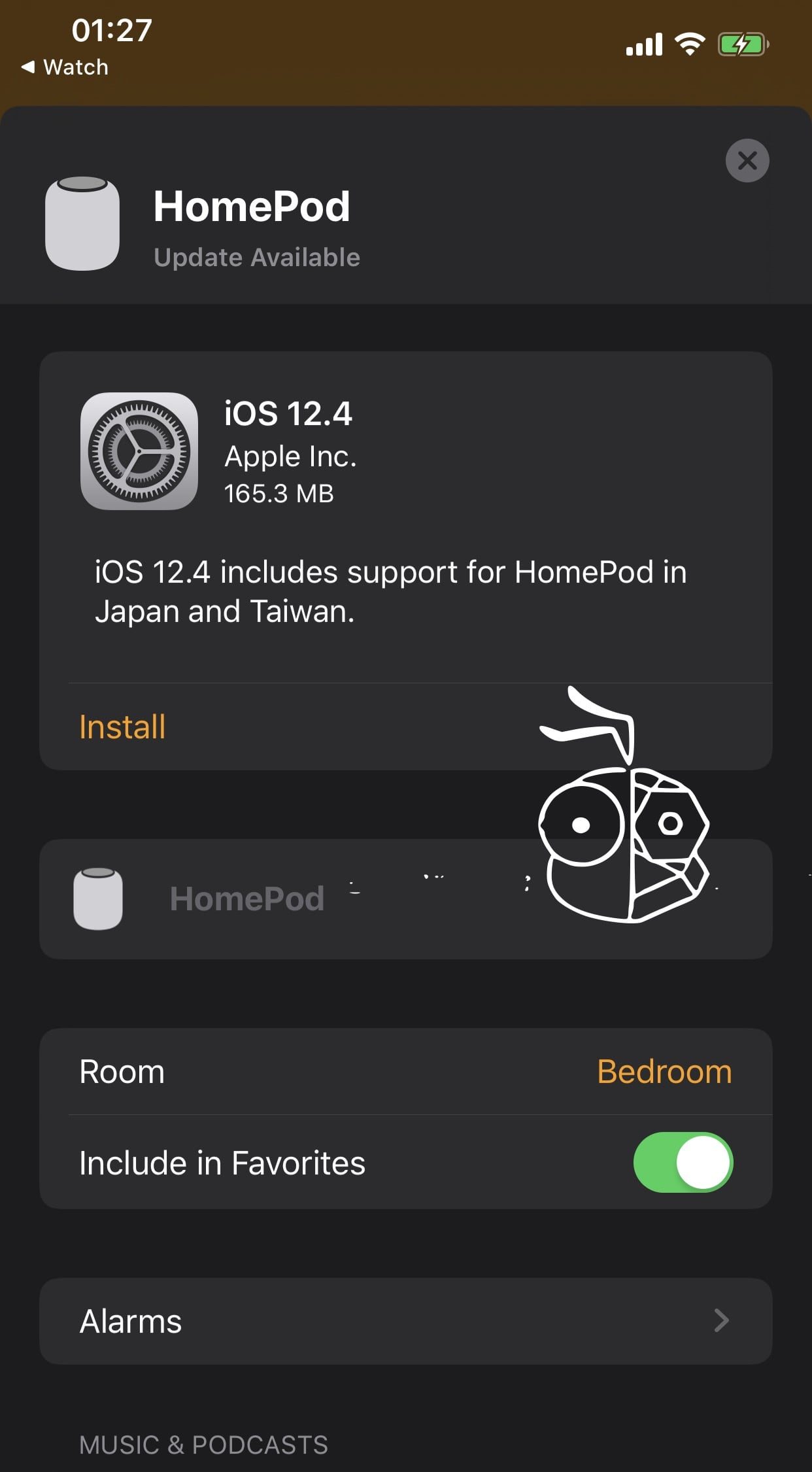Expand Alarms settings
The width and height of the screenshot is (812, 1472).
(406, 1321)
